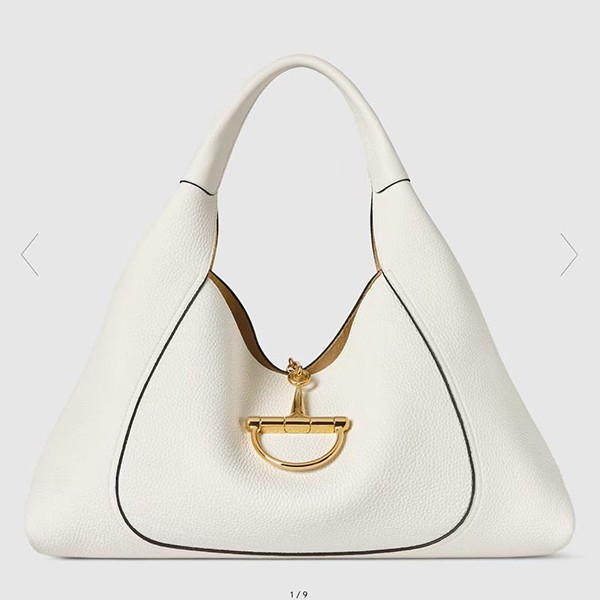600x600 pixels.
Task: Go to the previous product image
Action: click(x=30, y=255)
